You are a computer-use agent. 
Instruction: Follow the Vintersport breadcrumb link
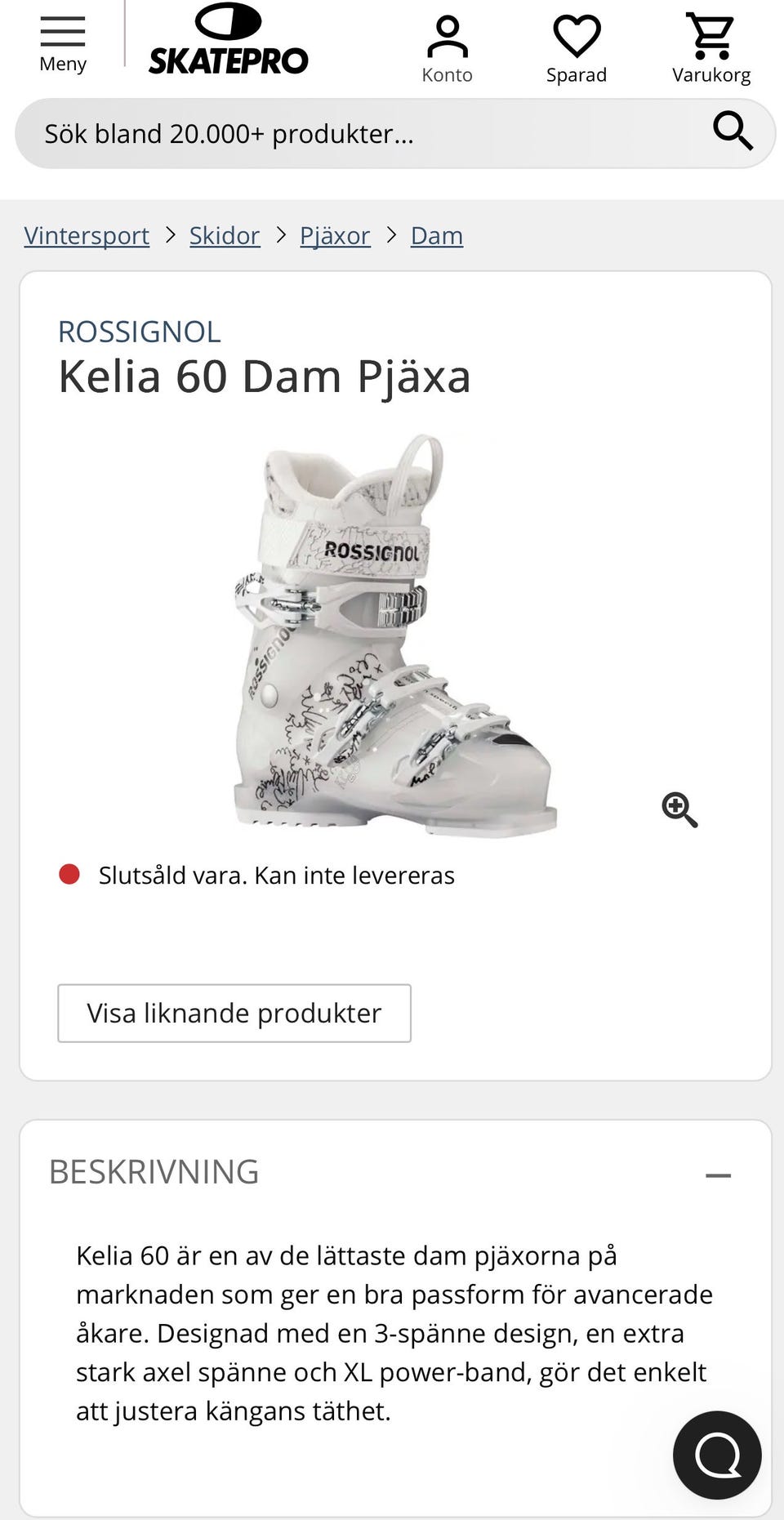[x=87, y=236]
